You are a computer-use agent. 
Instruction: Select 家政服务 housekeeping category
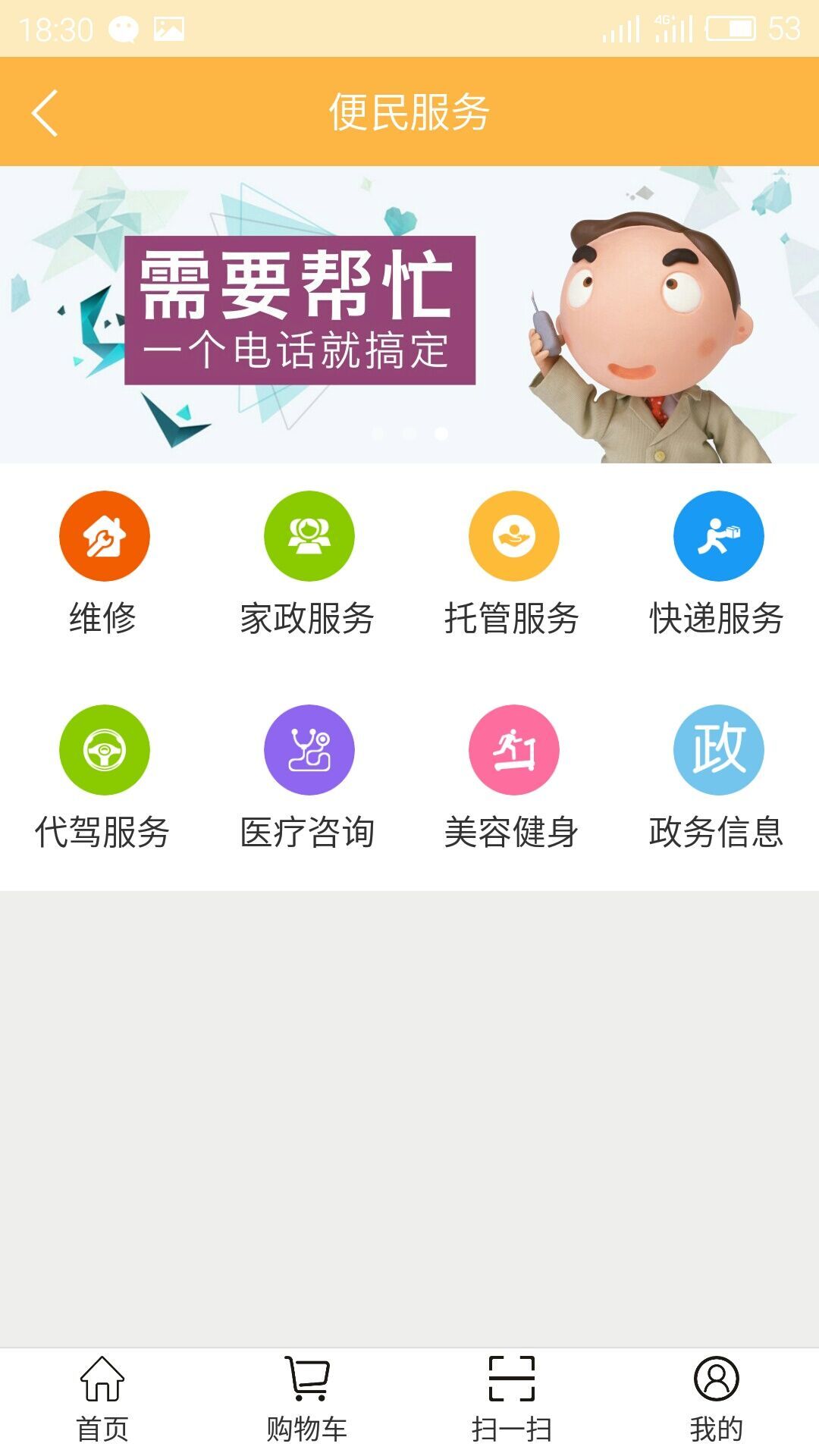pos(308,564)
